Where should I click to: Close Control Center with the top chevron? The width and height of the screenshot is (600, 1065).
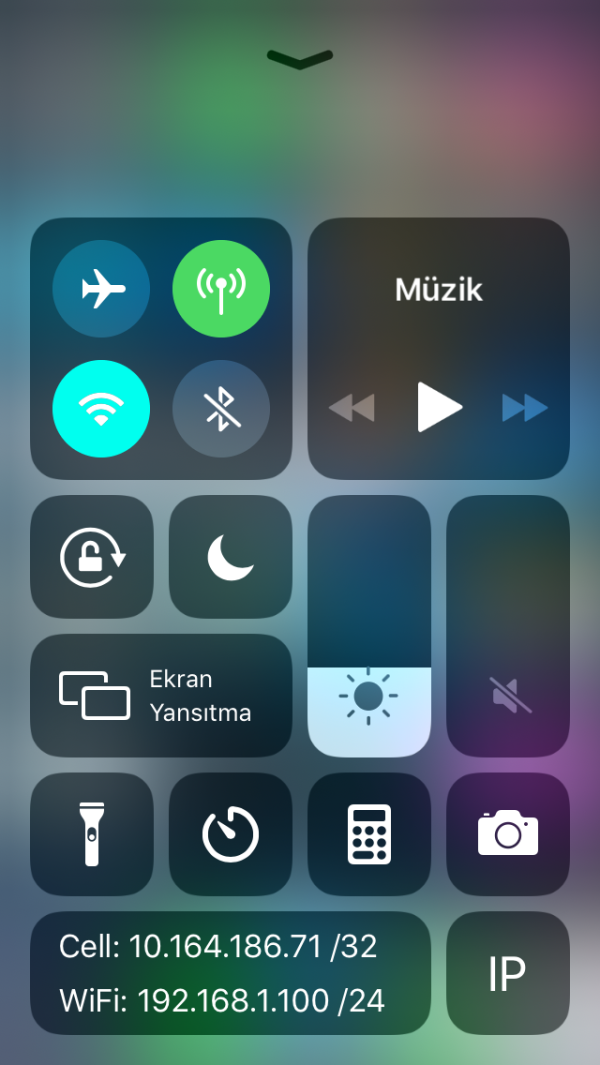click(x=300, y=59)
